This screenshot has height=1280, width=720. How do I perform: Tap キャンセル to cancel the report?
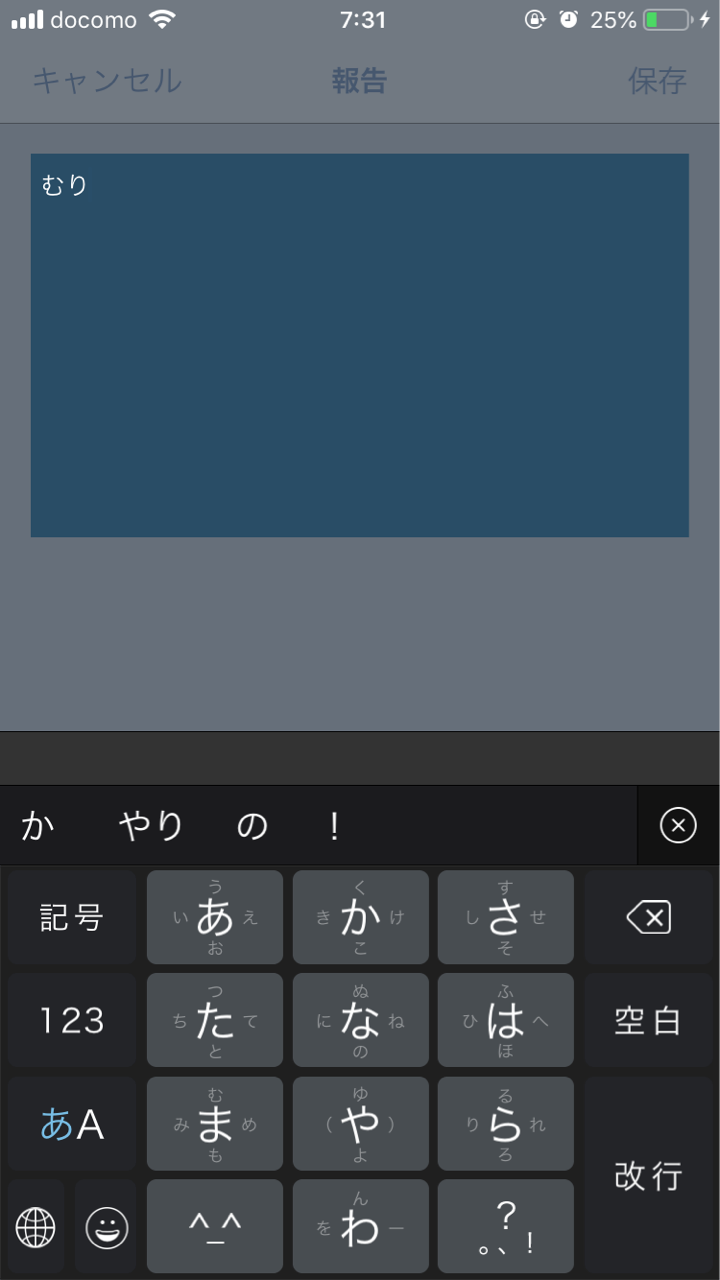[x=107, y=81]
